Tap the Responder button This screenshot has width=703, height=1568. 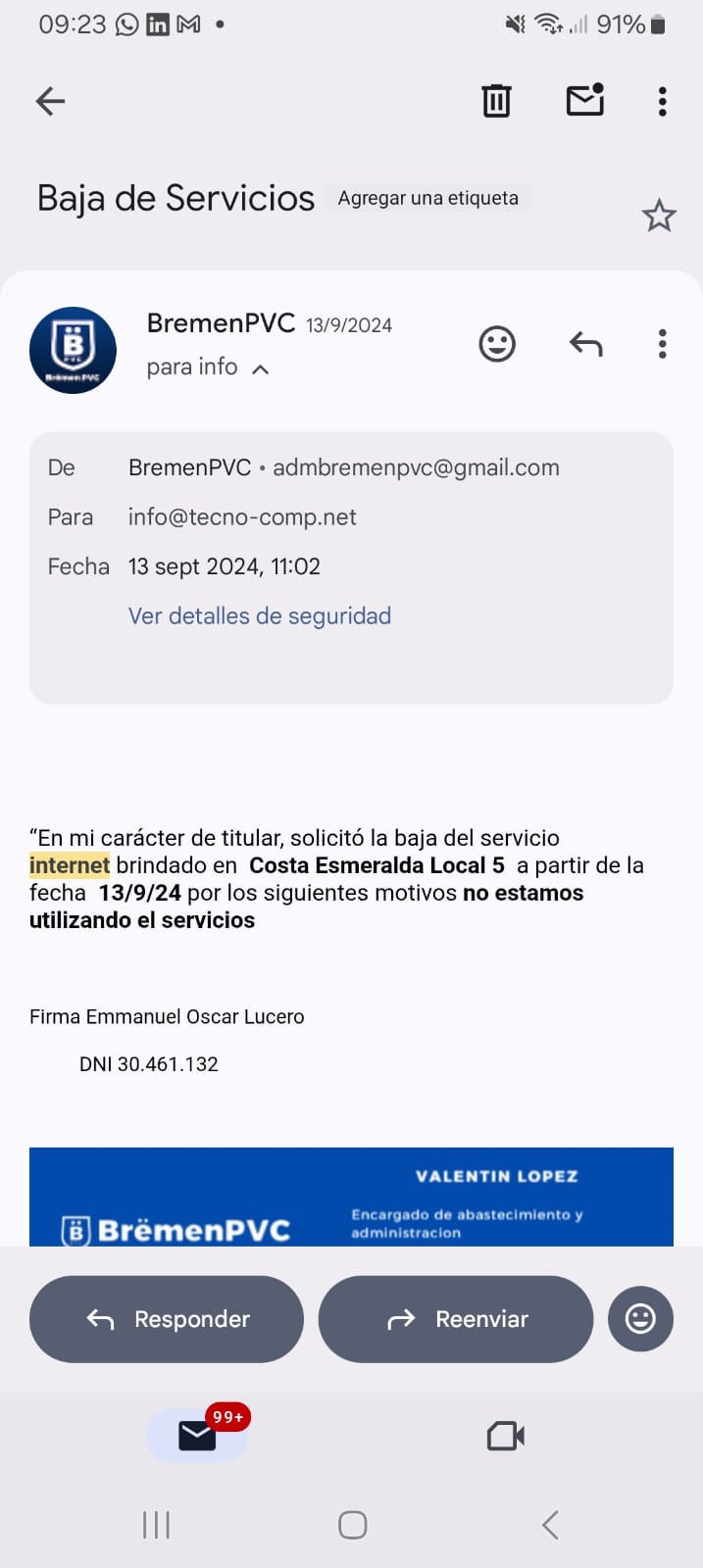point(167,1319)
